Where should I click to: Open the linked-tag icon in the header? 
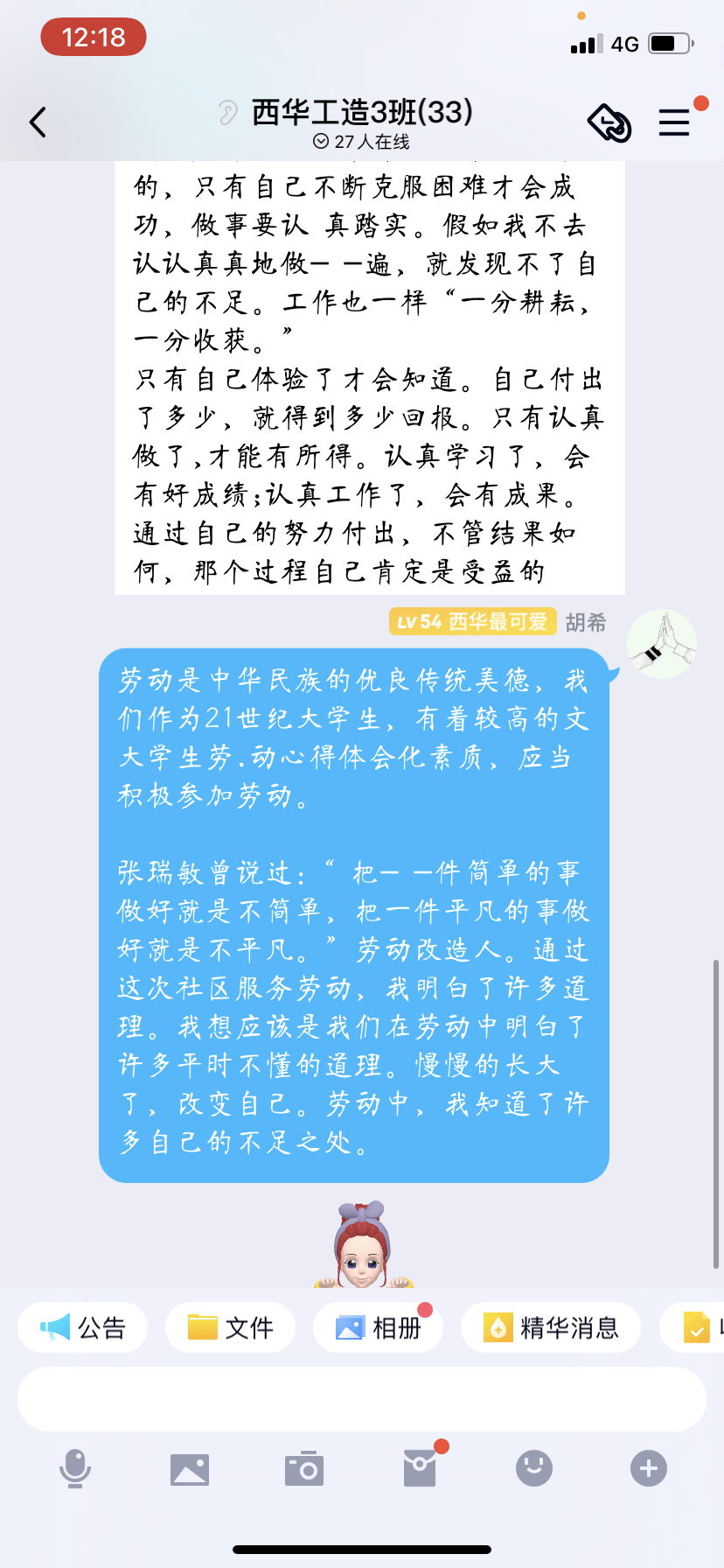[609, 122]
